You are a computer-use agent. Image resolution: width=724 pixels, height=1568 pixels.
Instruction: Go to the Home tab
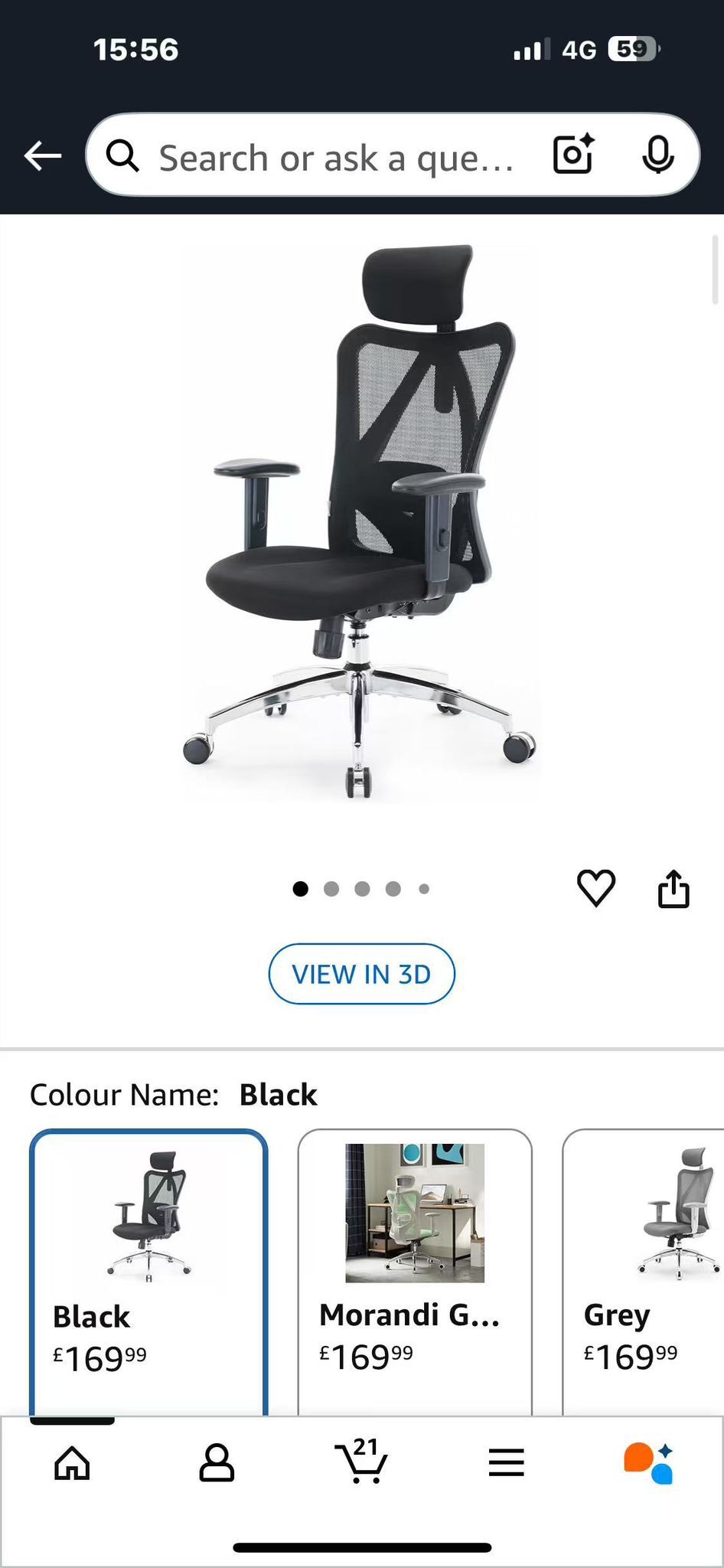pyautogui.click(x=73, y=1464)
